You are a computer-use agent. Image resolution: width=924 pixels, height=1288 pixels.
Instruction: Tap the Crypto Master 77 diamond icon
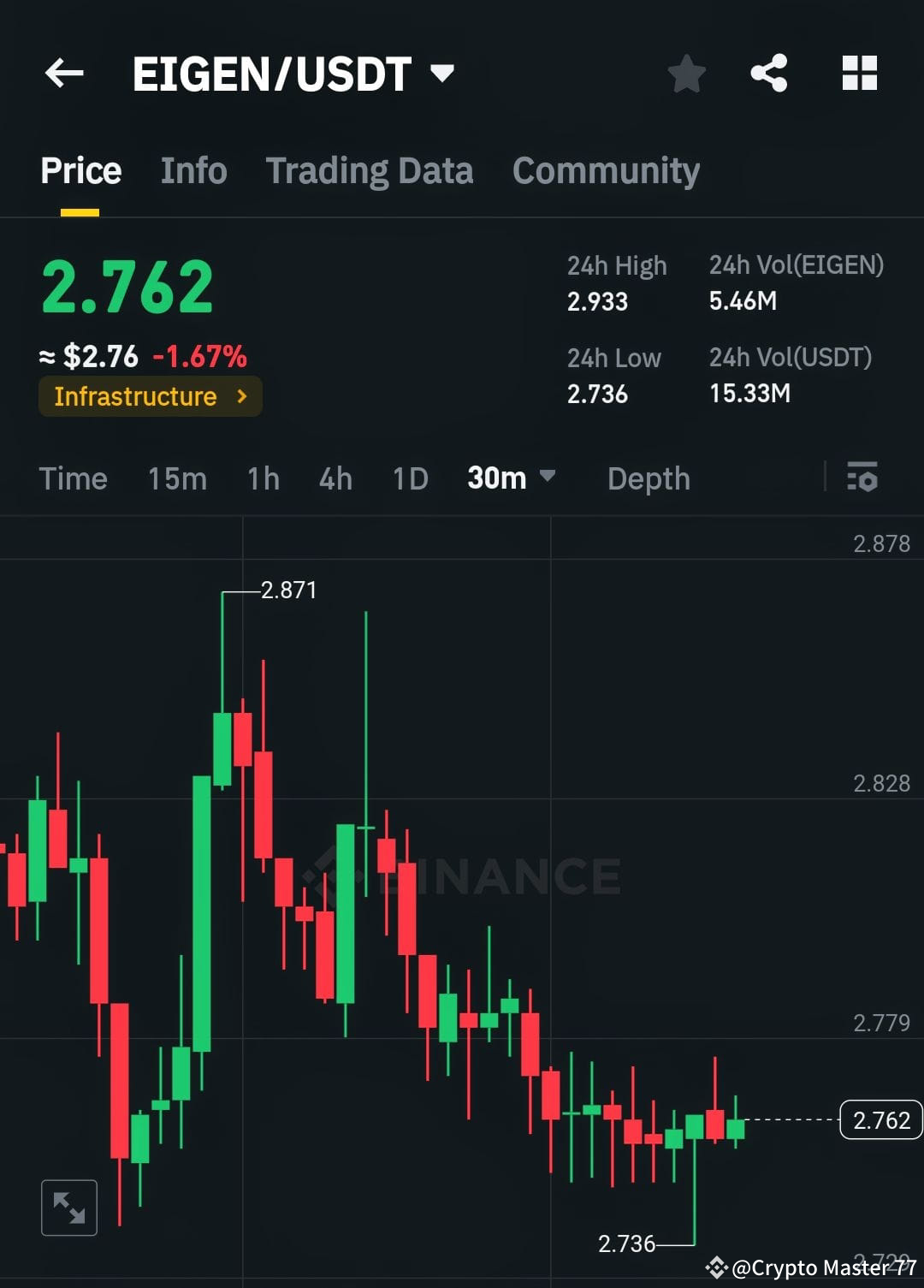[x=715, y=1266]
